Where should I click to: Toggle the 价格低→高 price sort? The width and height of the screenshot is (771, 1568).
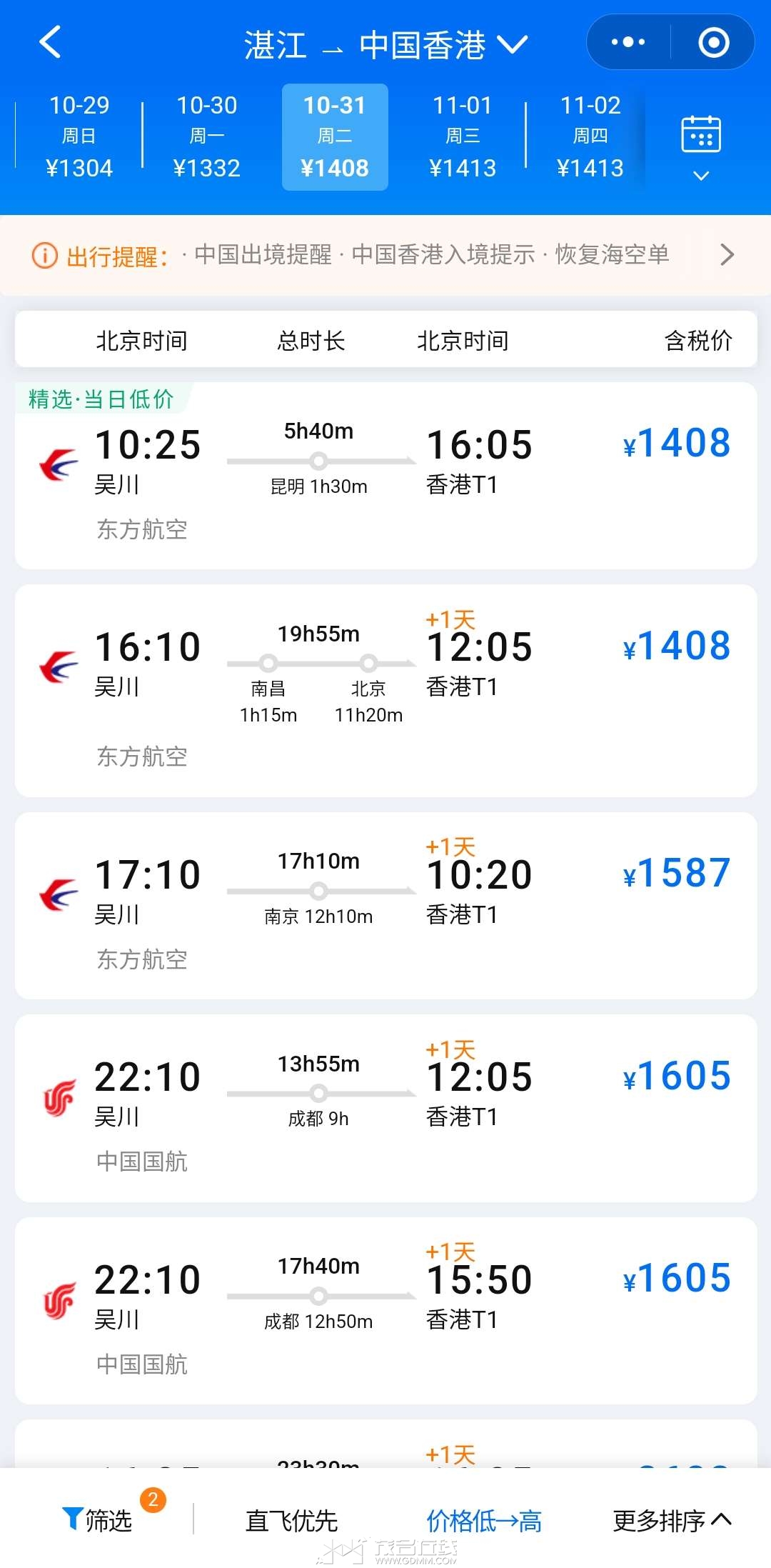click(484, 1521)
